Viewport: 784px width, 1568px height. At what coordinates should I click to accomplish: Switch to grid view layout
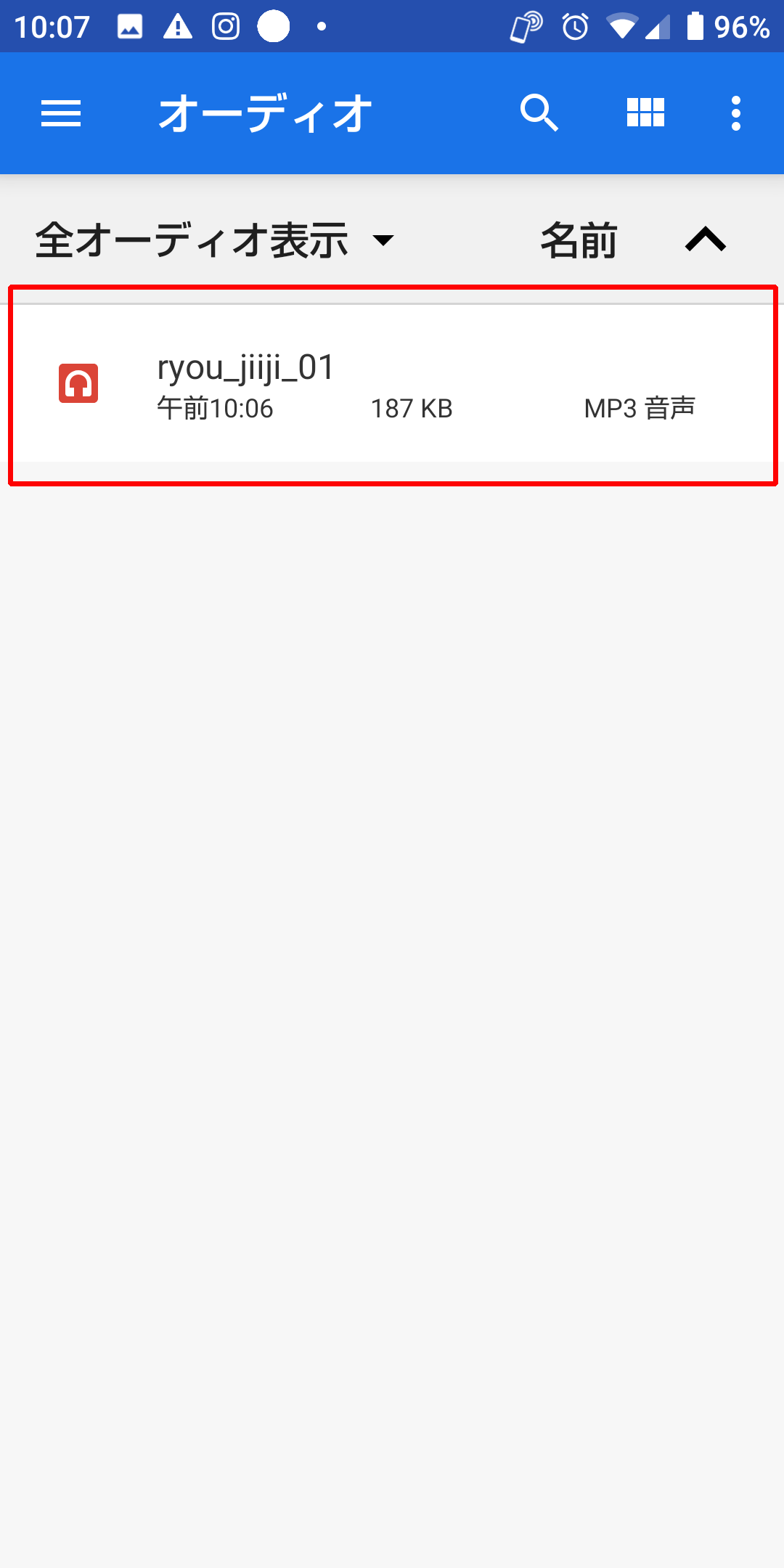click(645, 113)
